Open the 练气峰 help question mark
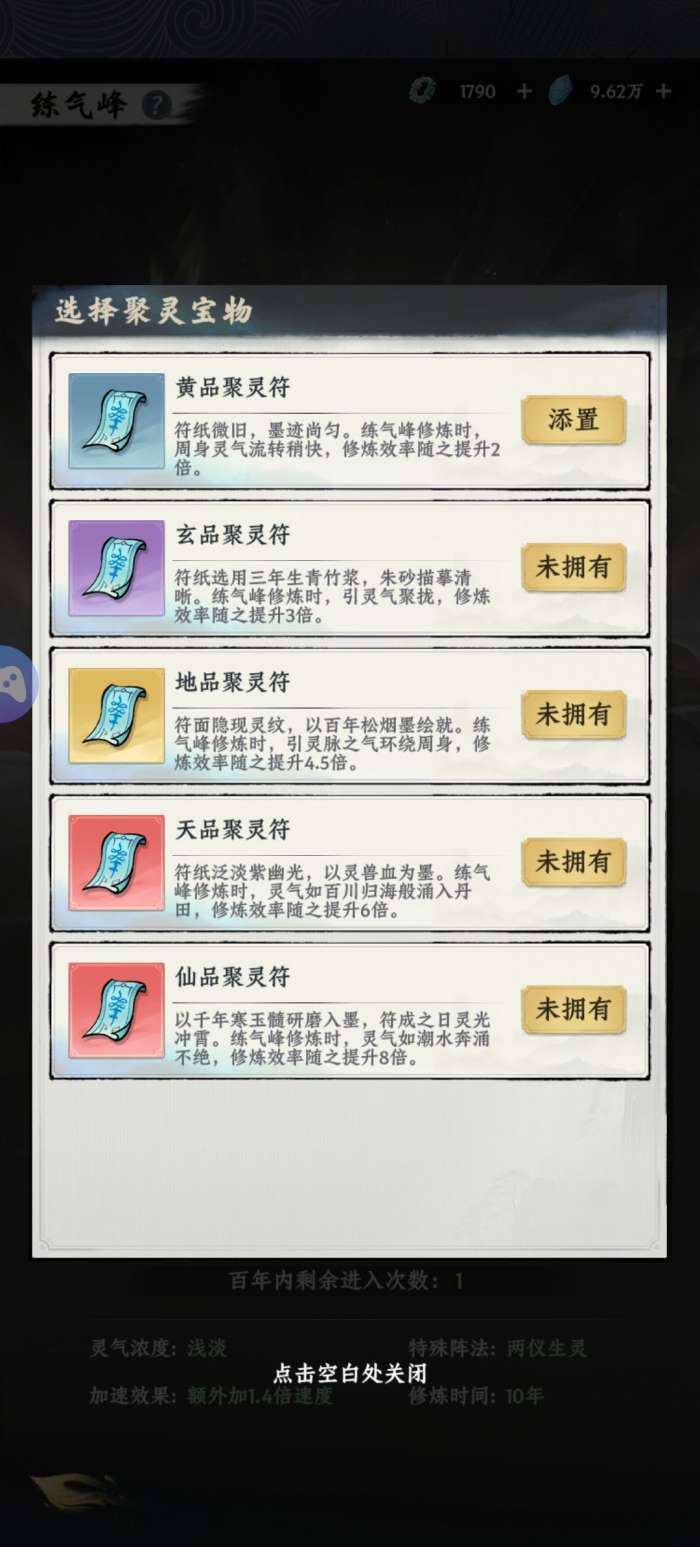 [x=157, y=105]
